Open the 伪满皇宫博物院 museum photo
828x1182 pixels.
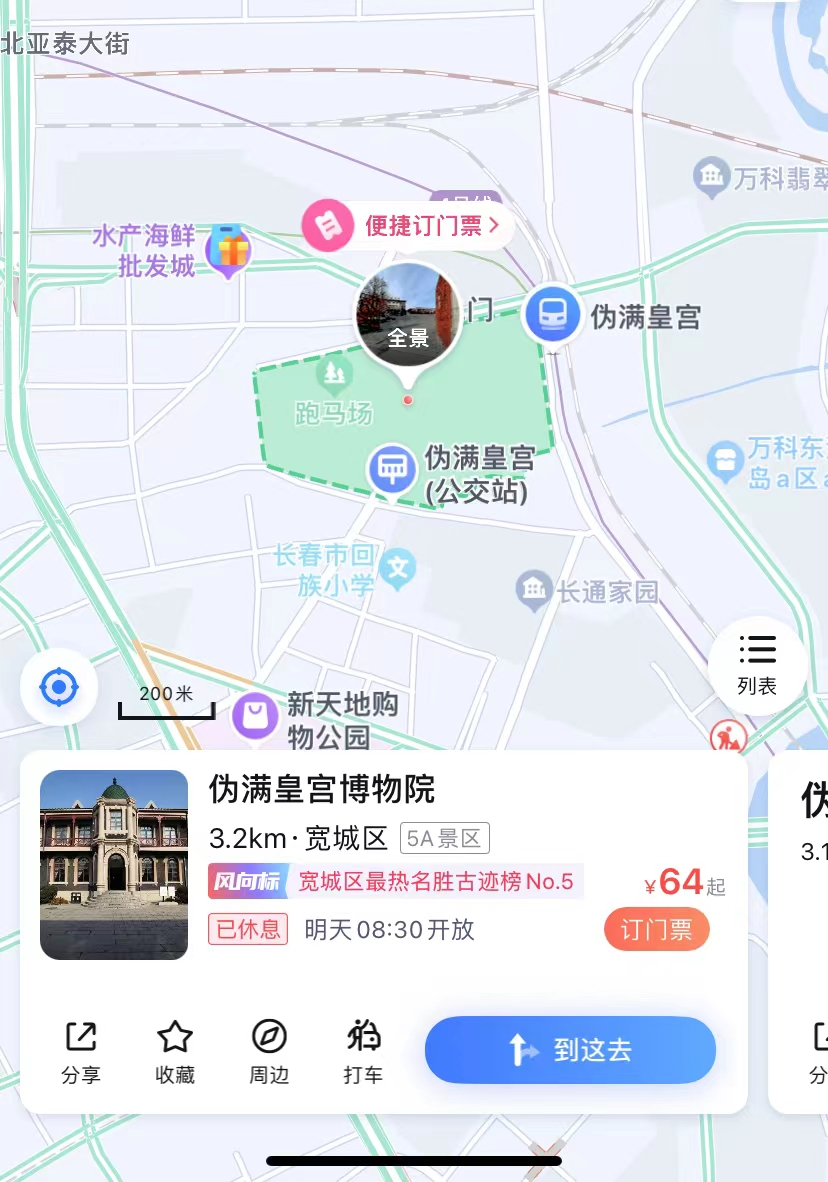pos(114,865)
